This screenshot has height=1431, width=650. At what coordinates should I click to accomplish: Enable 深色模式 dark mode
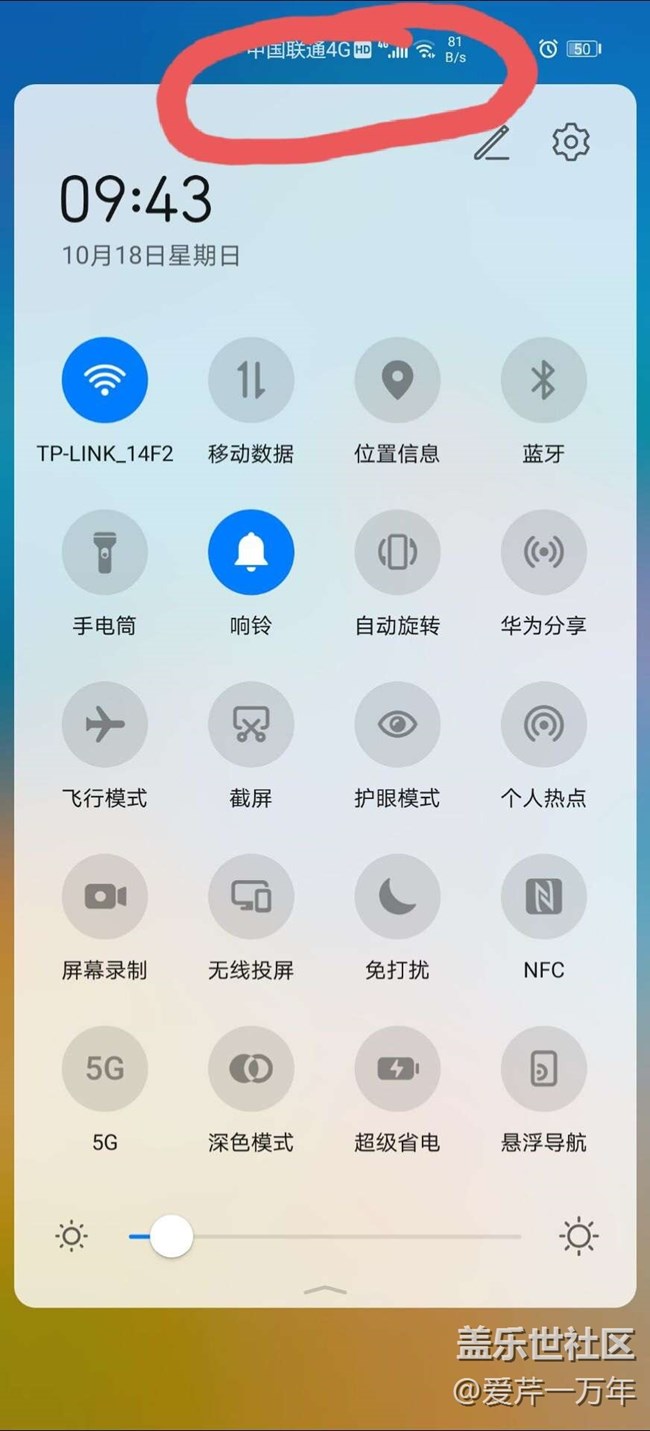tap(251, 1069)
